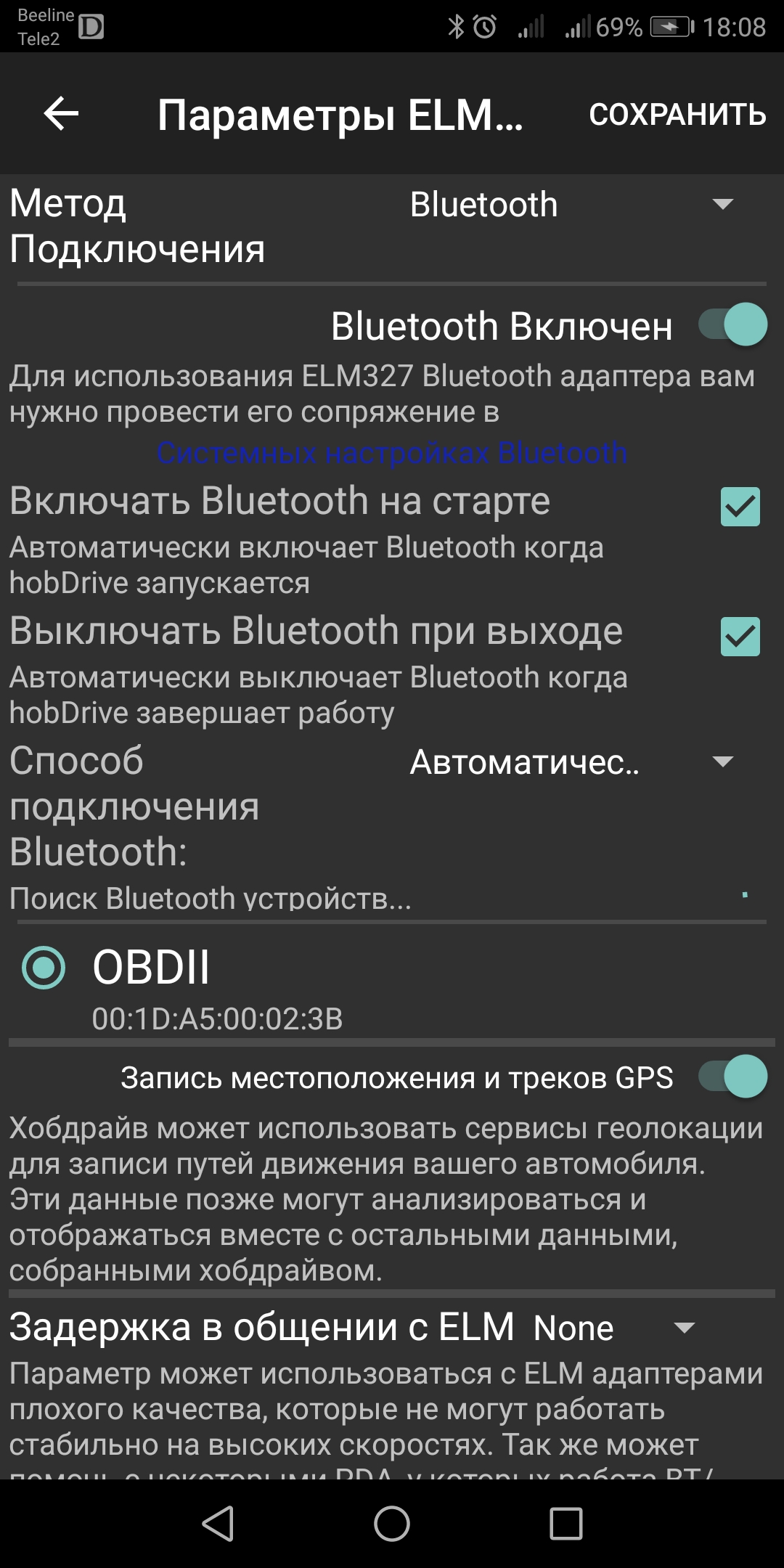Disable Запись местоположения и треков GPS

[732, 1077]
